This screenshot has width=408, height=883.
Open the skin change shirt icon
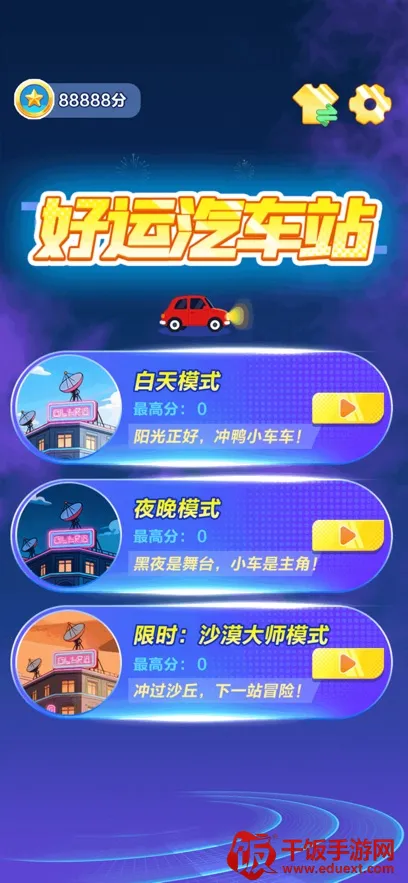[316, 104]
